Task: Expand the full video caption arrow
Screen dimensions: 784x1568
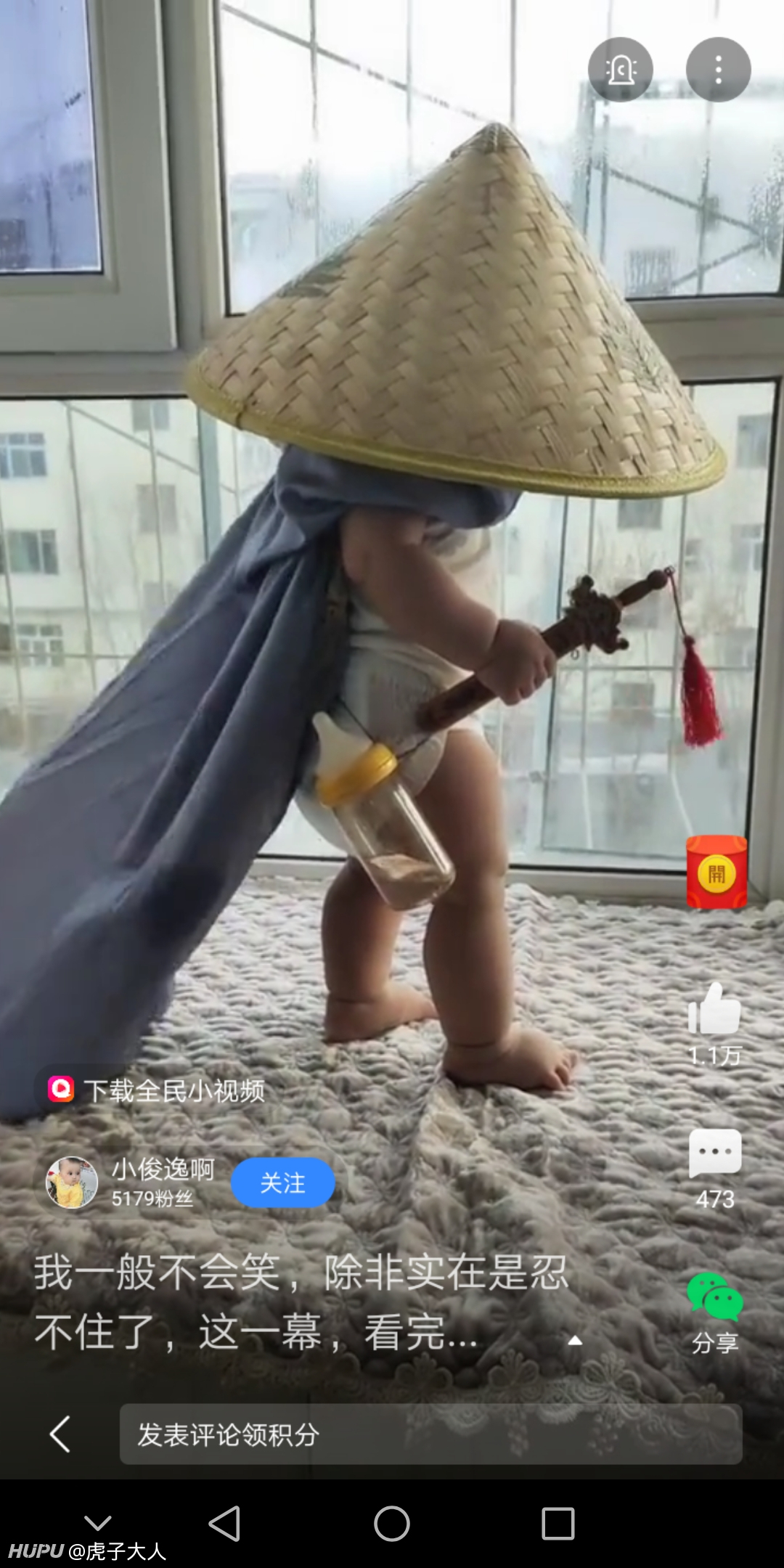Action: coord(575,1340)
